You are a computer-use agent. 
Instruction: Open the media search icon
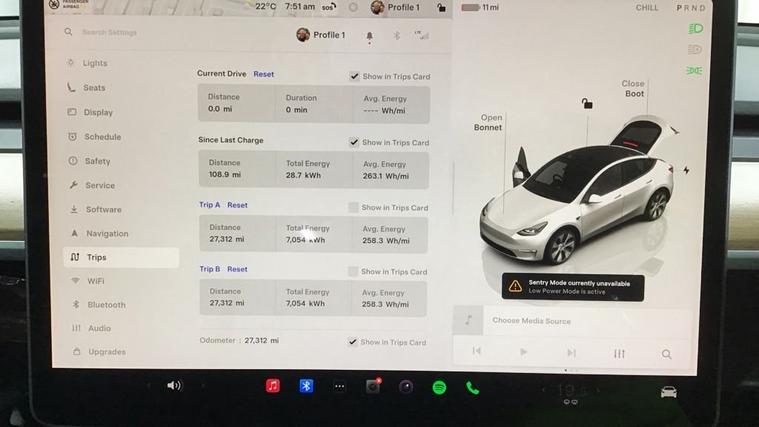(x=666, y=353)
